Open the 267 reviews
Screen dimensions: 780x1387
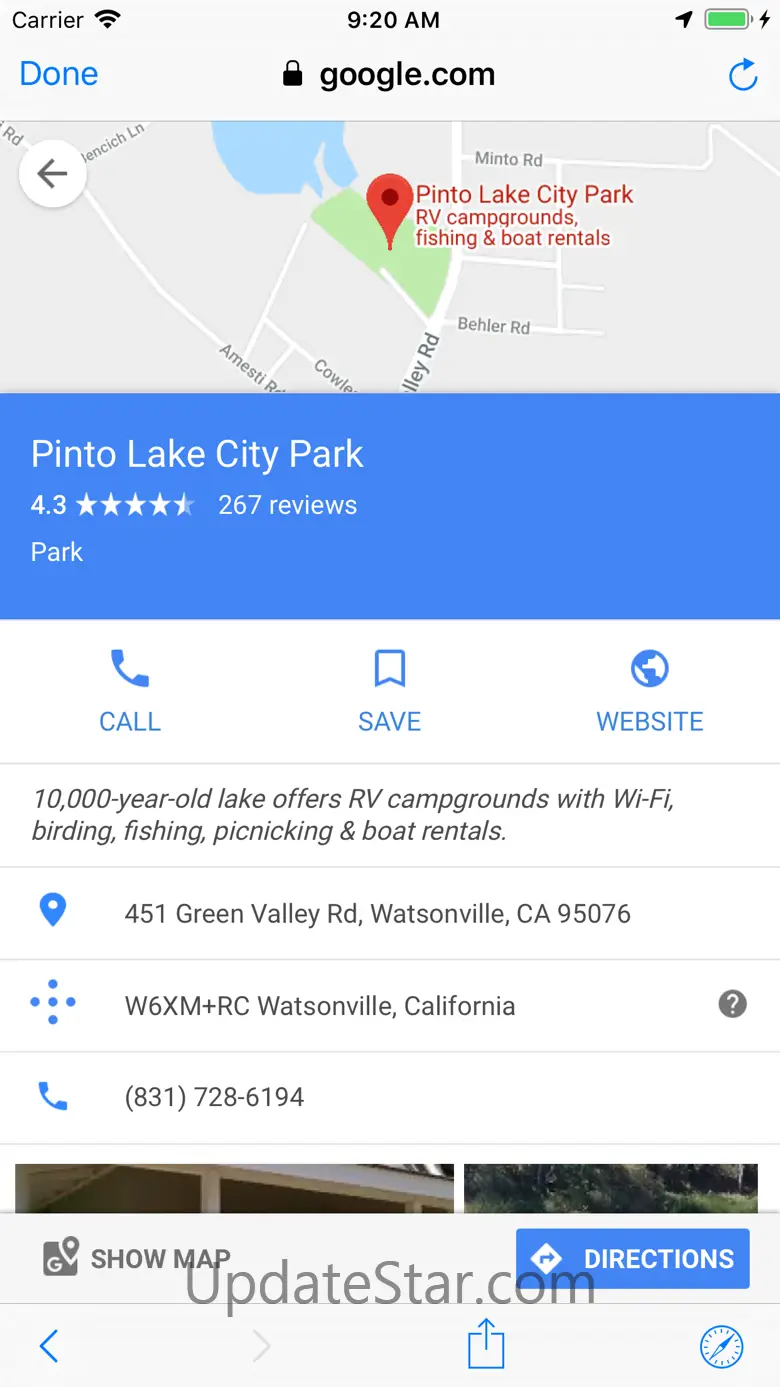pos(287,505)
